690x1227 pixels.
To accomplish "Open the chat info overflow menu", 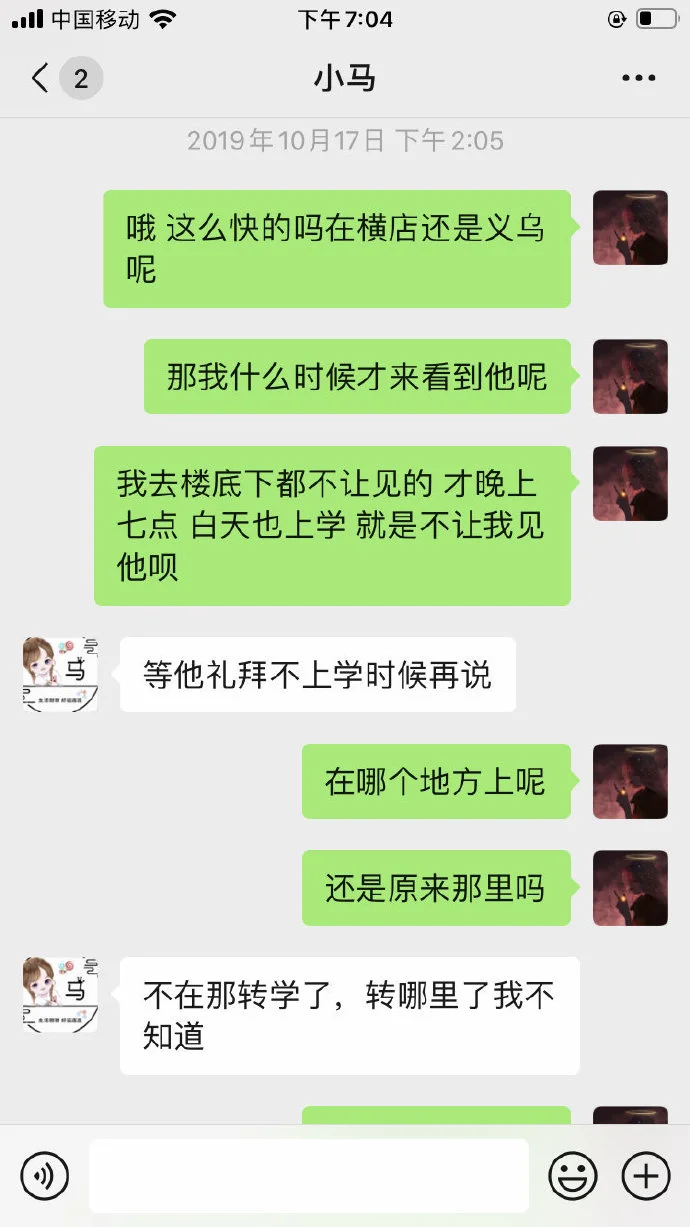I will 638,78.
